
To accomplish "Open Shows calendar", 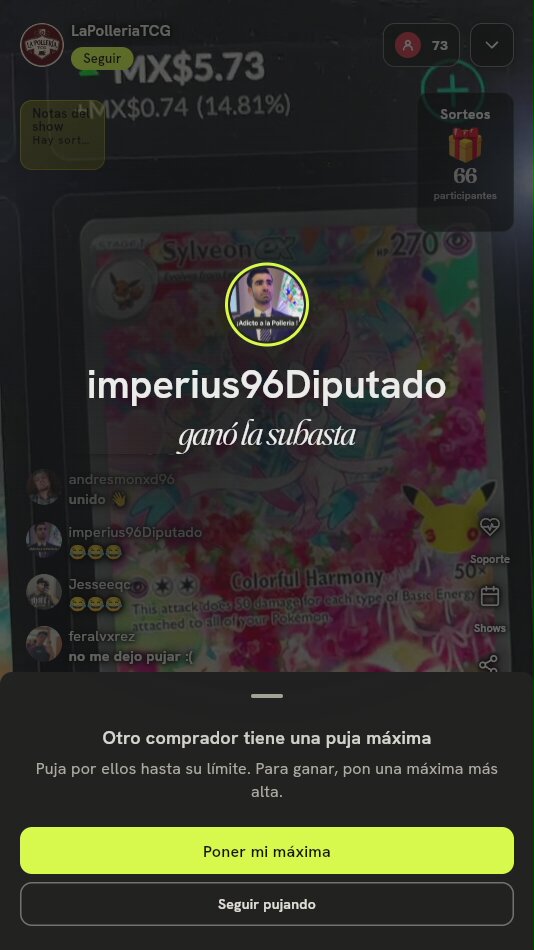I will click(490, 608).
